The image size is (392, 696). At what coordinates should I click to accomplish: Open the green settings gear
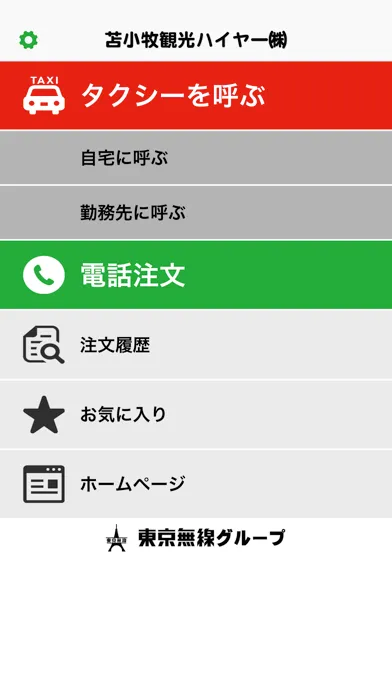coord(28,40)
